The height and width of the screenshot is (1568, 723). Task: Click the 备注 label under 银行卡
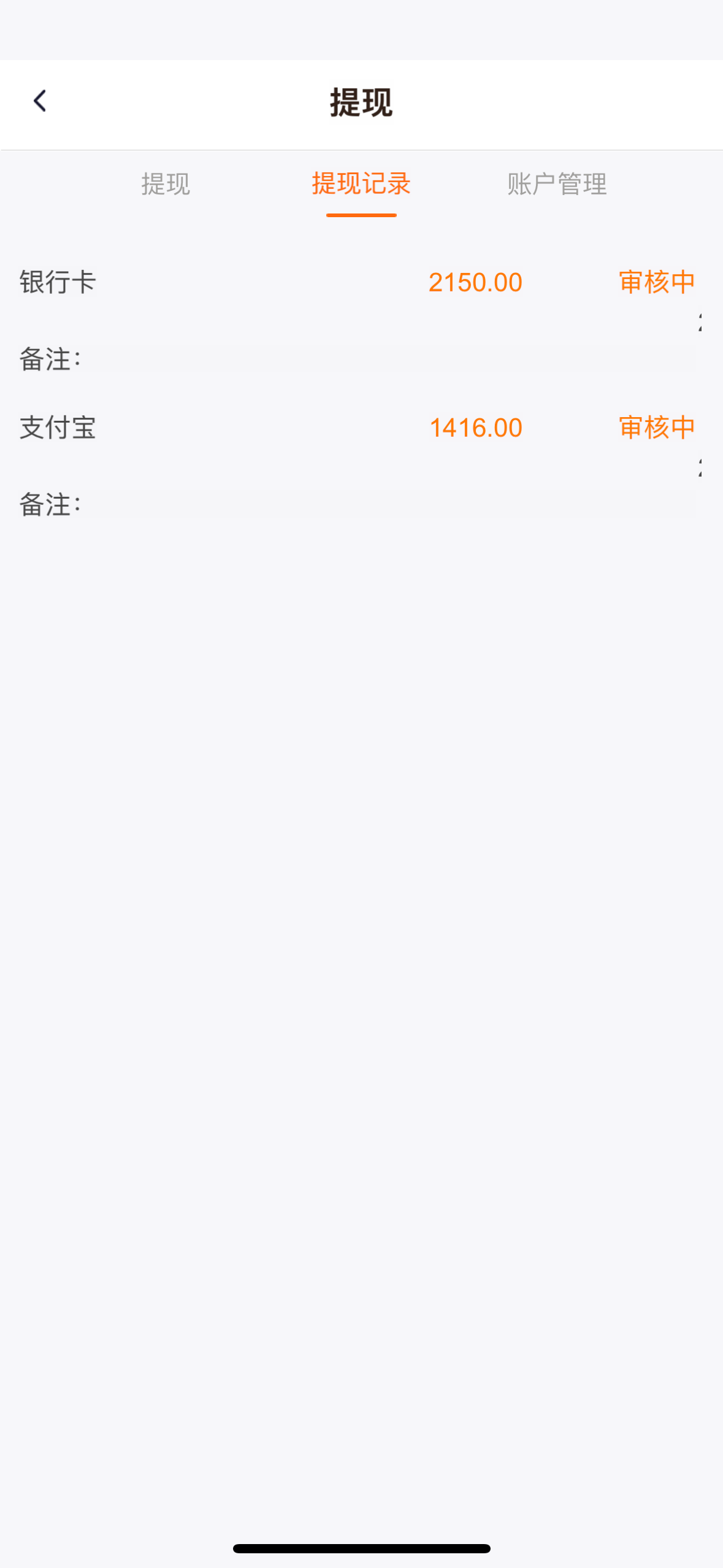click(x=51, y=359)
